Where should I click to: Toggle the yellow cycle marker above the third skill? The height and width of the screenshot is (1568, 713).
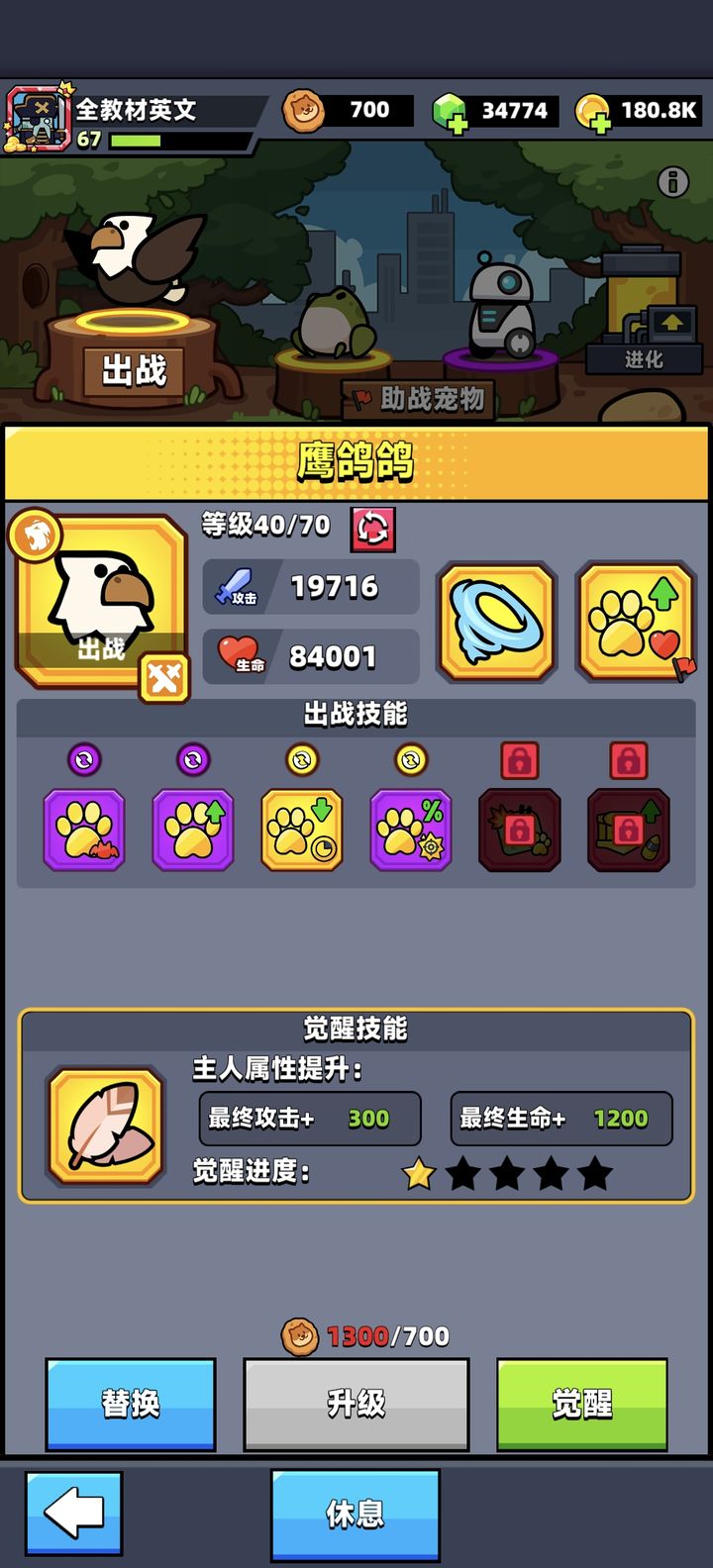(301, 757)
